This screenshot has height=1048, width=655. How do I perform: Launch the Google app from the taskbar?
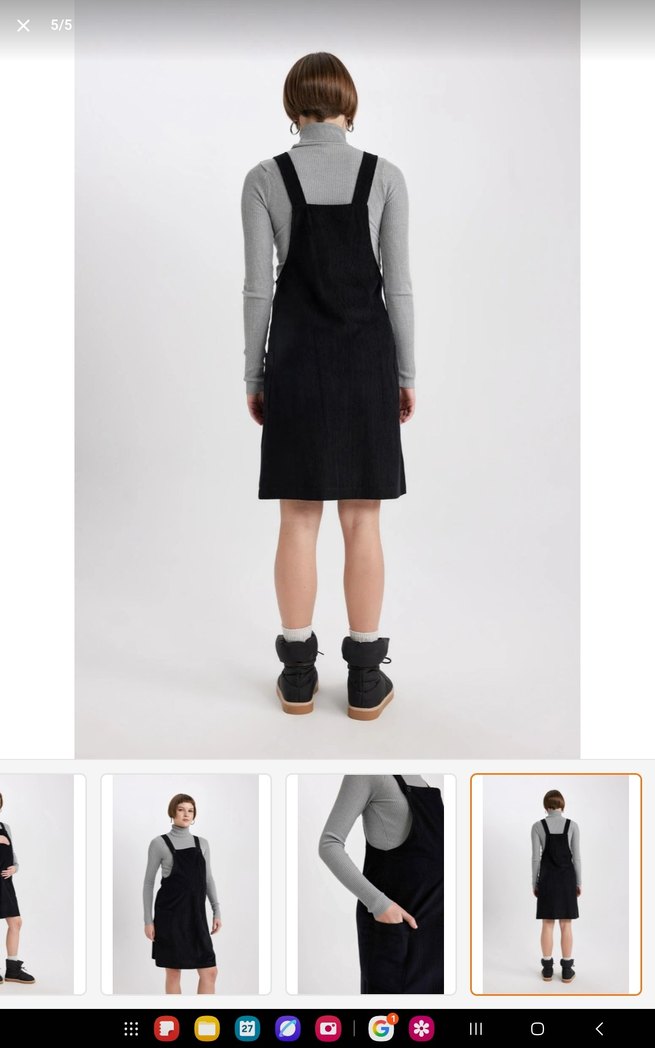[381, 1028]
